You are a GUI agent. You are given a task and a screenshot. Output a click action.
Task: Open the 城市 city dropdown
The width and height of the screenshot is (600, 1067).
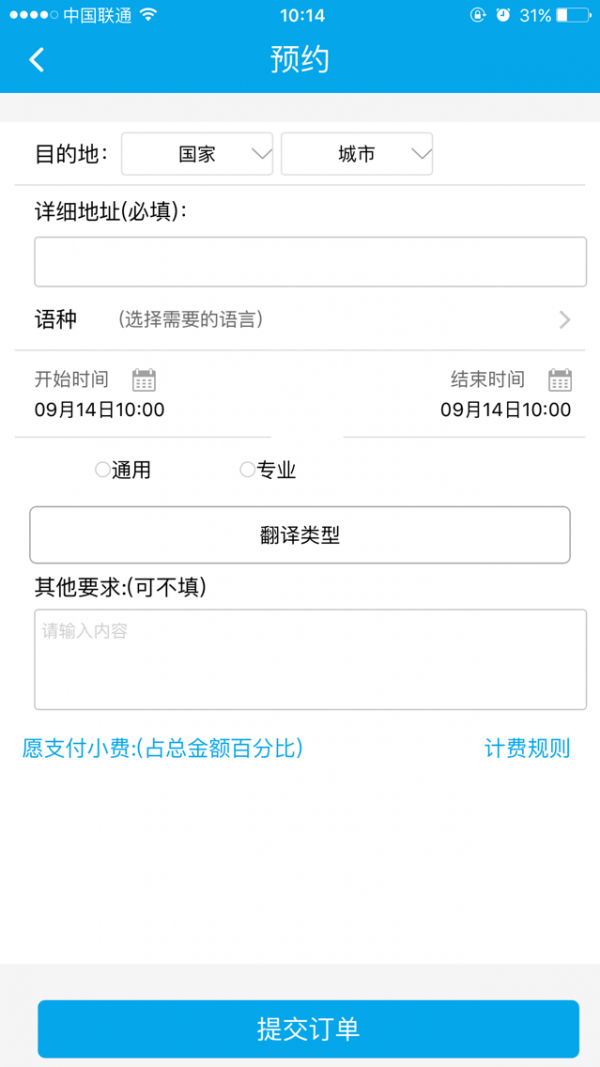click(357, 154)
